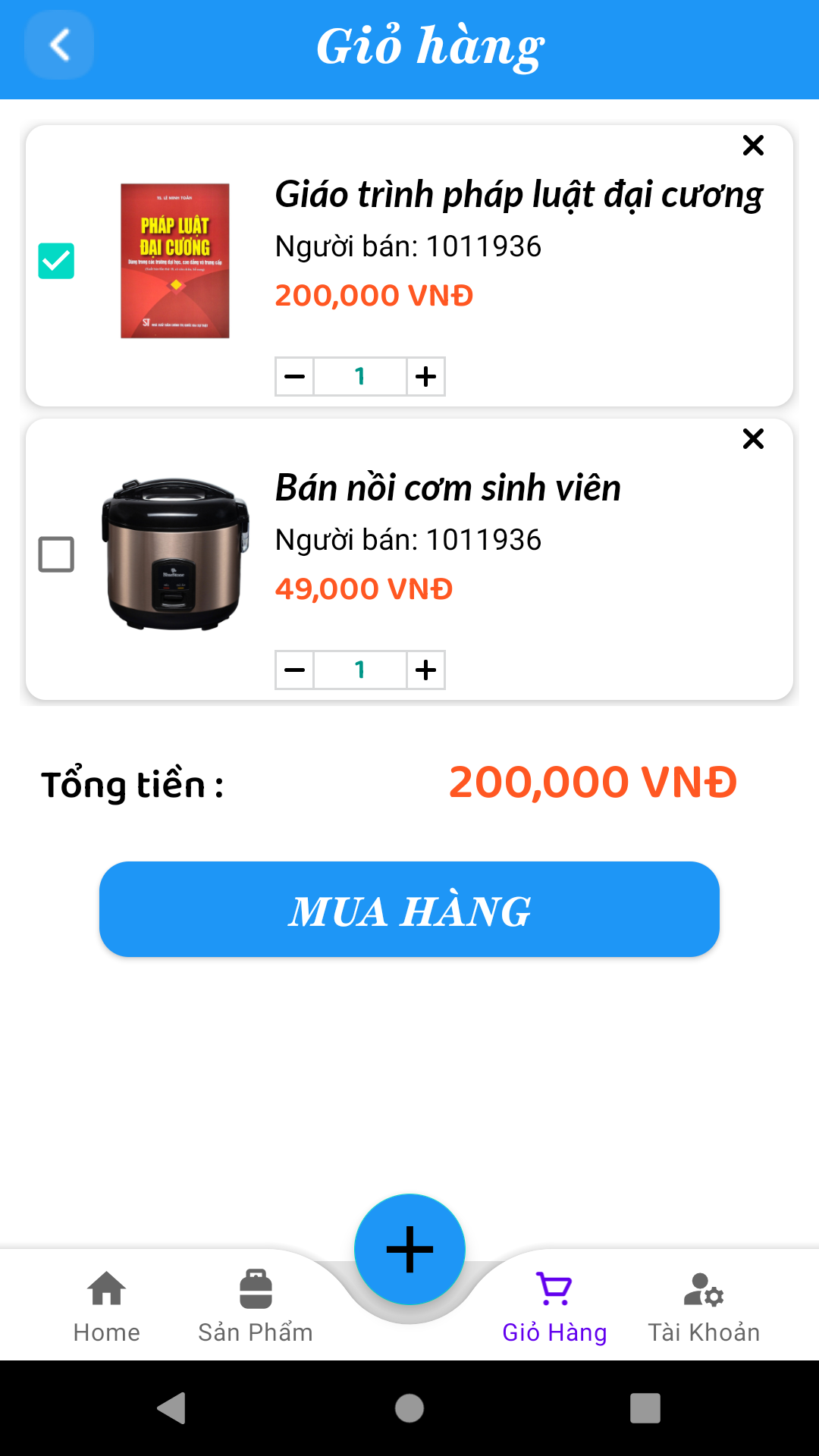
Task: Uncheck the Giáo trình pháp luật đại cương item
Action: coord(56,261)
